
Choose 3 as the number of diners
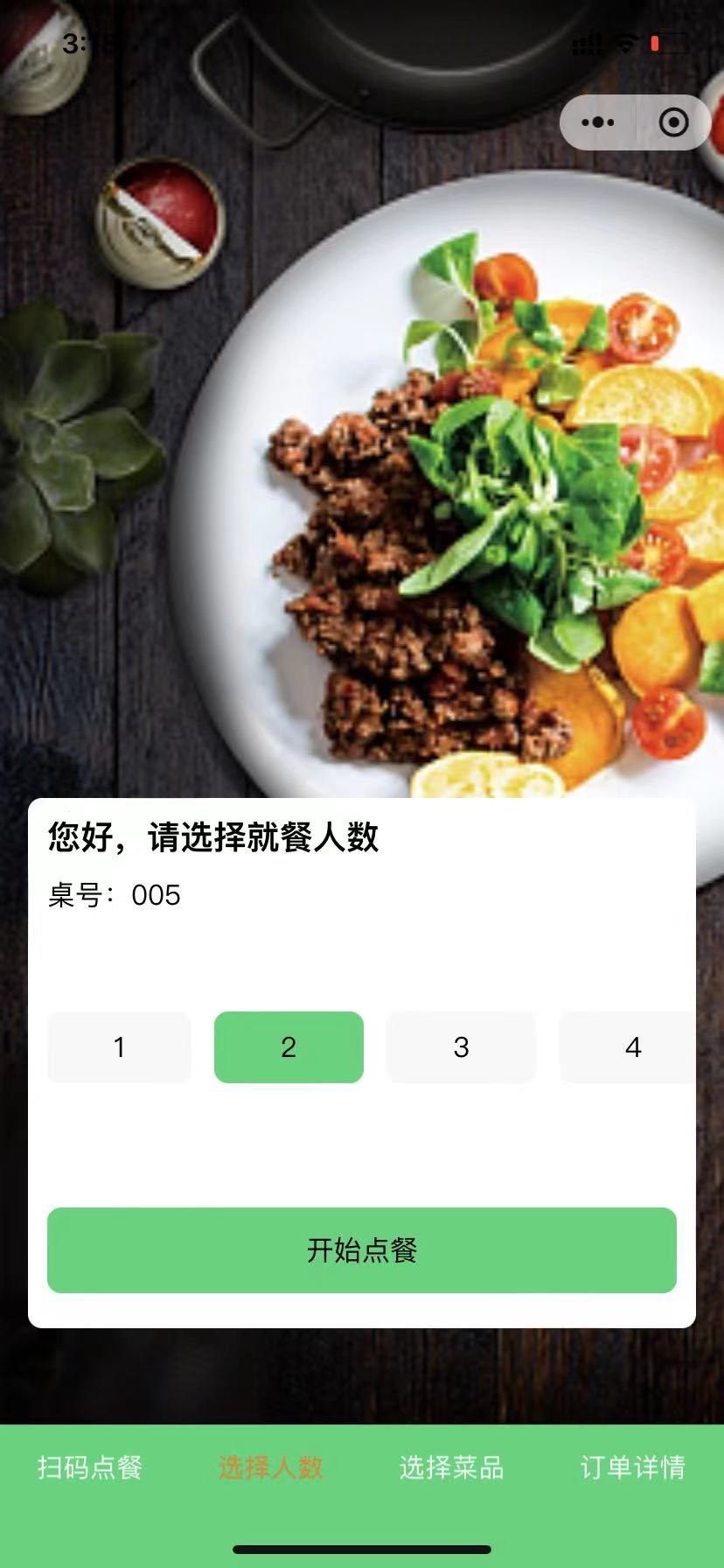tap(461, 1047)
